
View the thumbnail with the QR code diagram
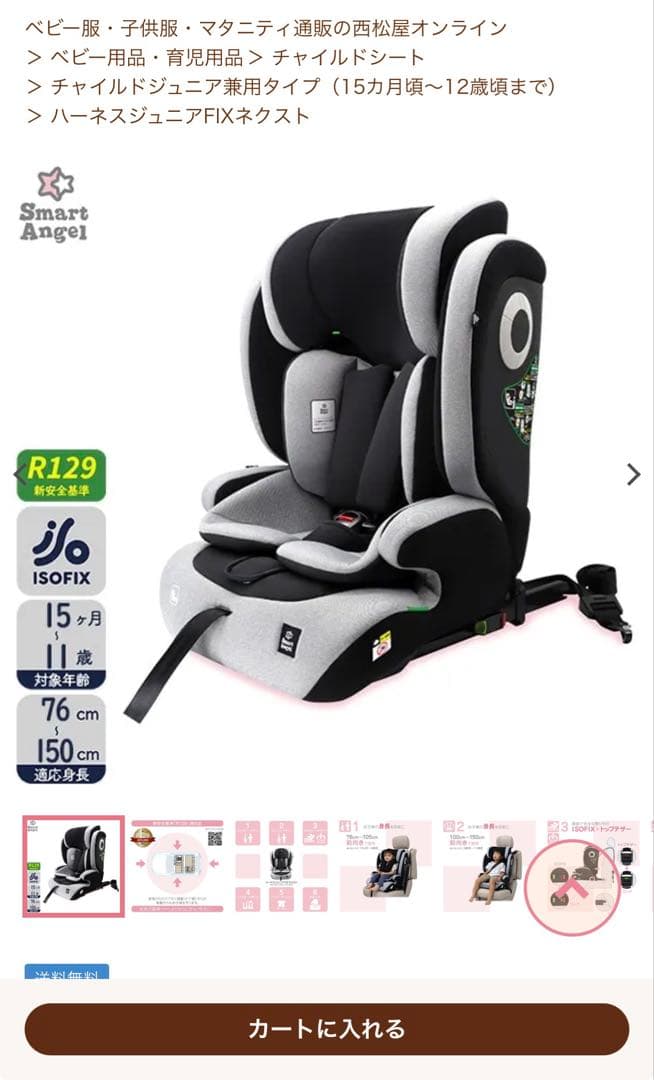[x=178, y=866]
